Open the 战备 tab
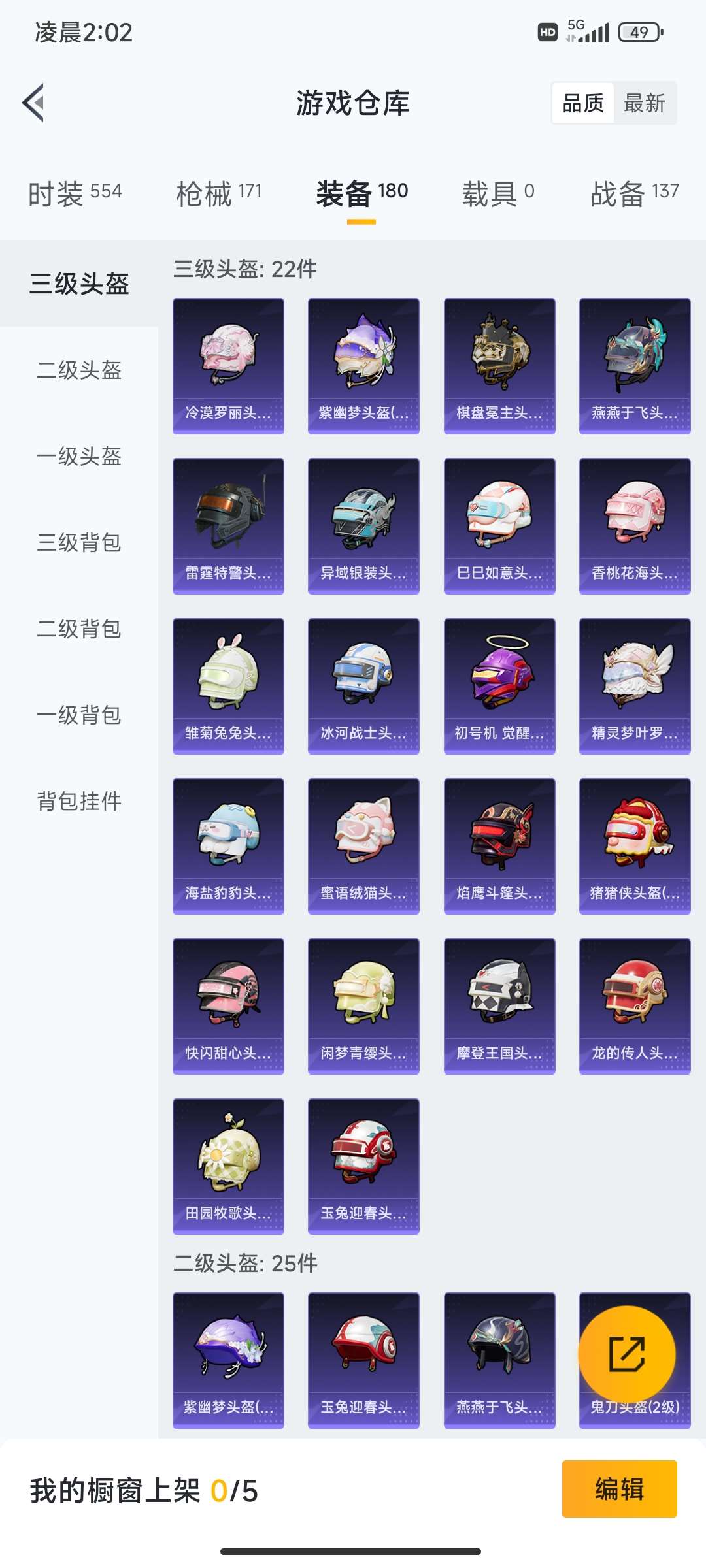This screenshot has height=1568, width=706. tap(634, 193)
